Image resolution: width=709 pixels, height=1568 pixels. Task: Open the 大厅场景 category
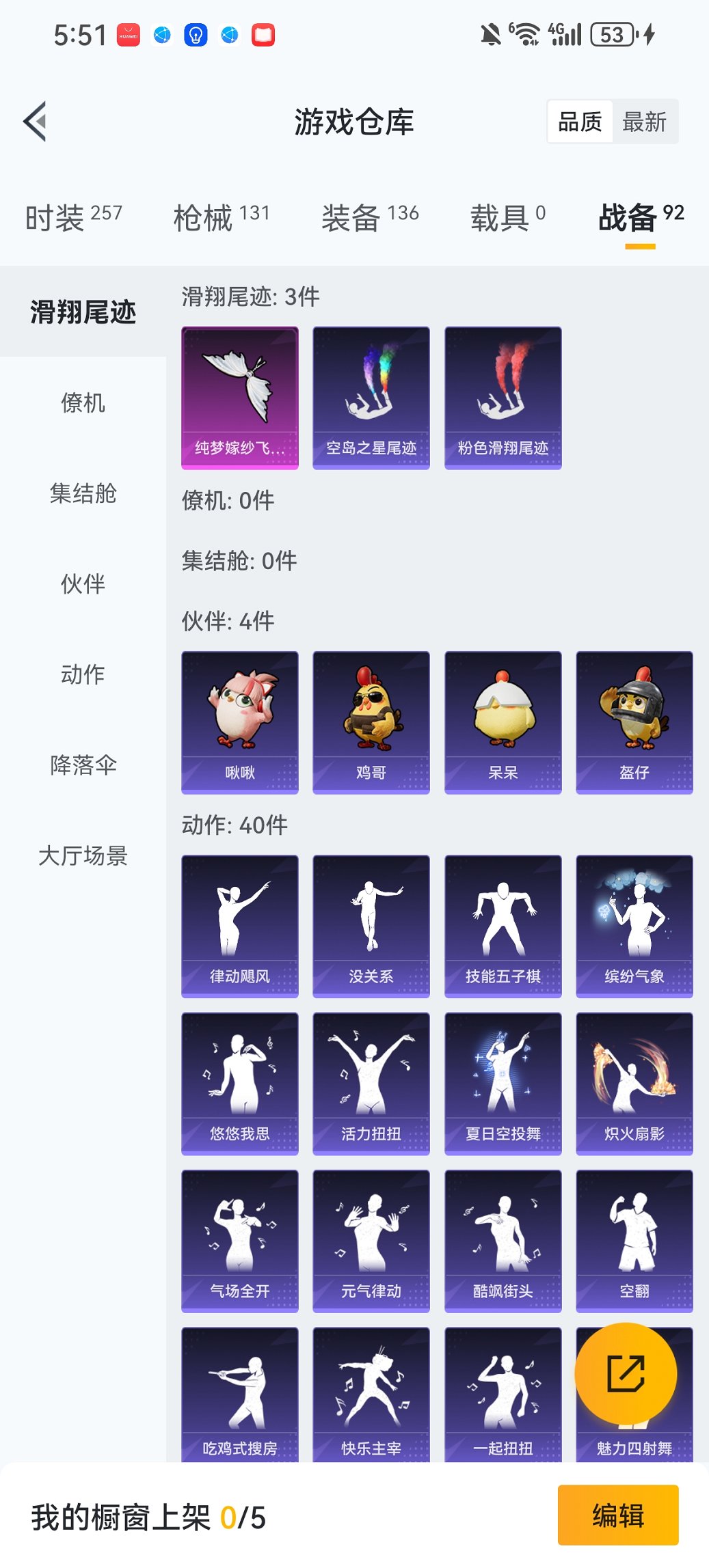point(83,855)
